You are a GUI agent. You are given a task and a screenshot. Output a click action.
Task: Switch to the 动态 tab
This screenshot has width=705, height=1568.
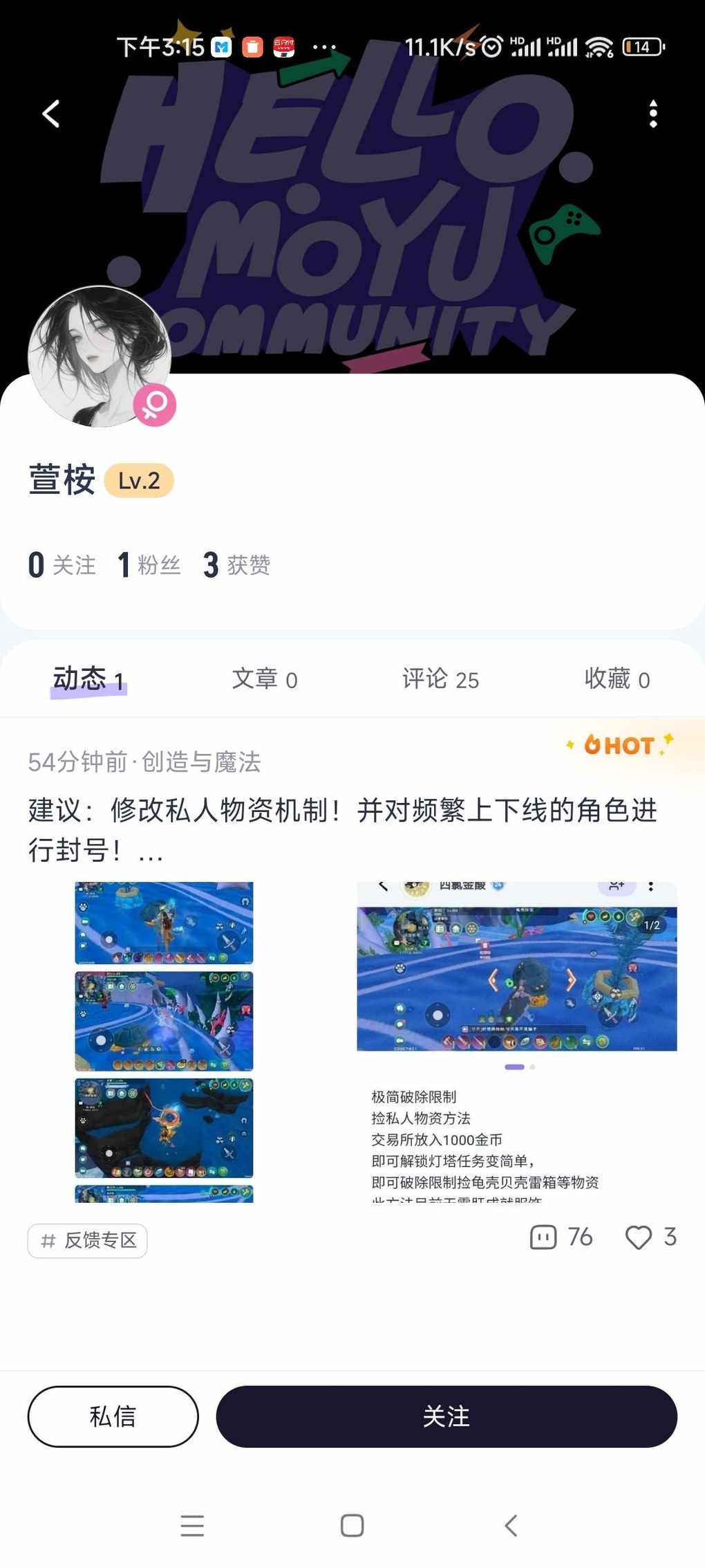point(88,679)
